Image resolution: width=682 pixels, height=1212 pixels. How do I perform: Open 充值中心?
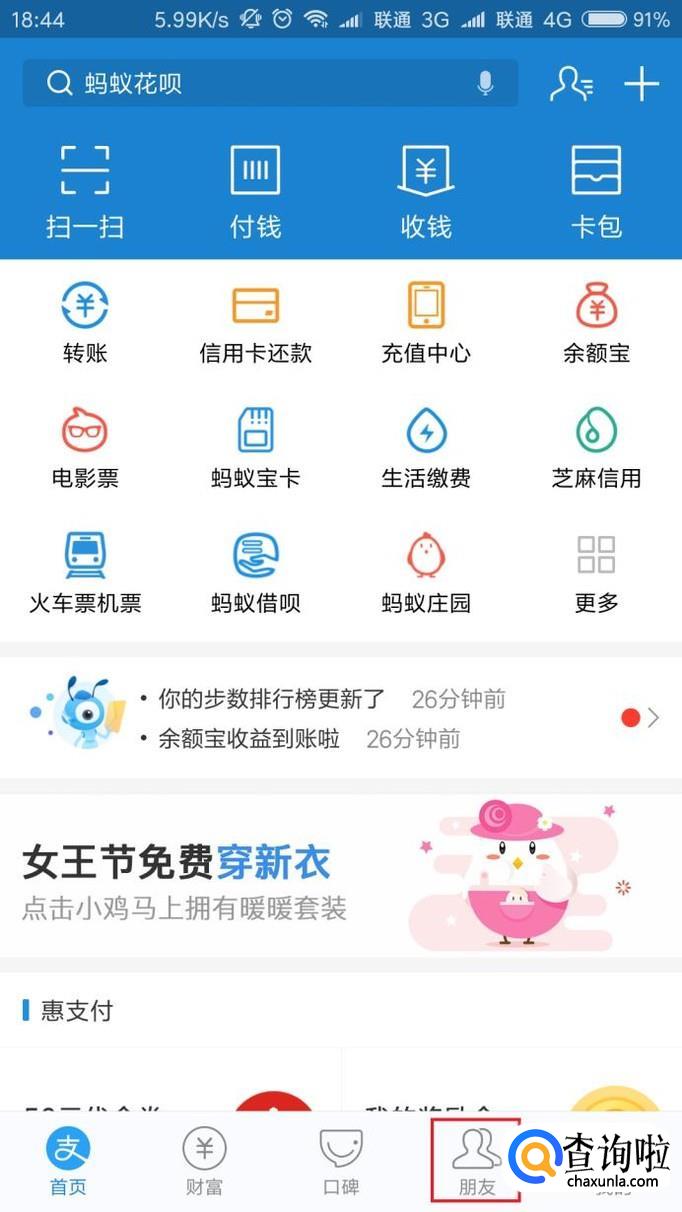click(426, 322)
